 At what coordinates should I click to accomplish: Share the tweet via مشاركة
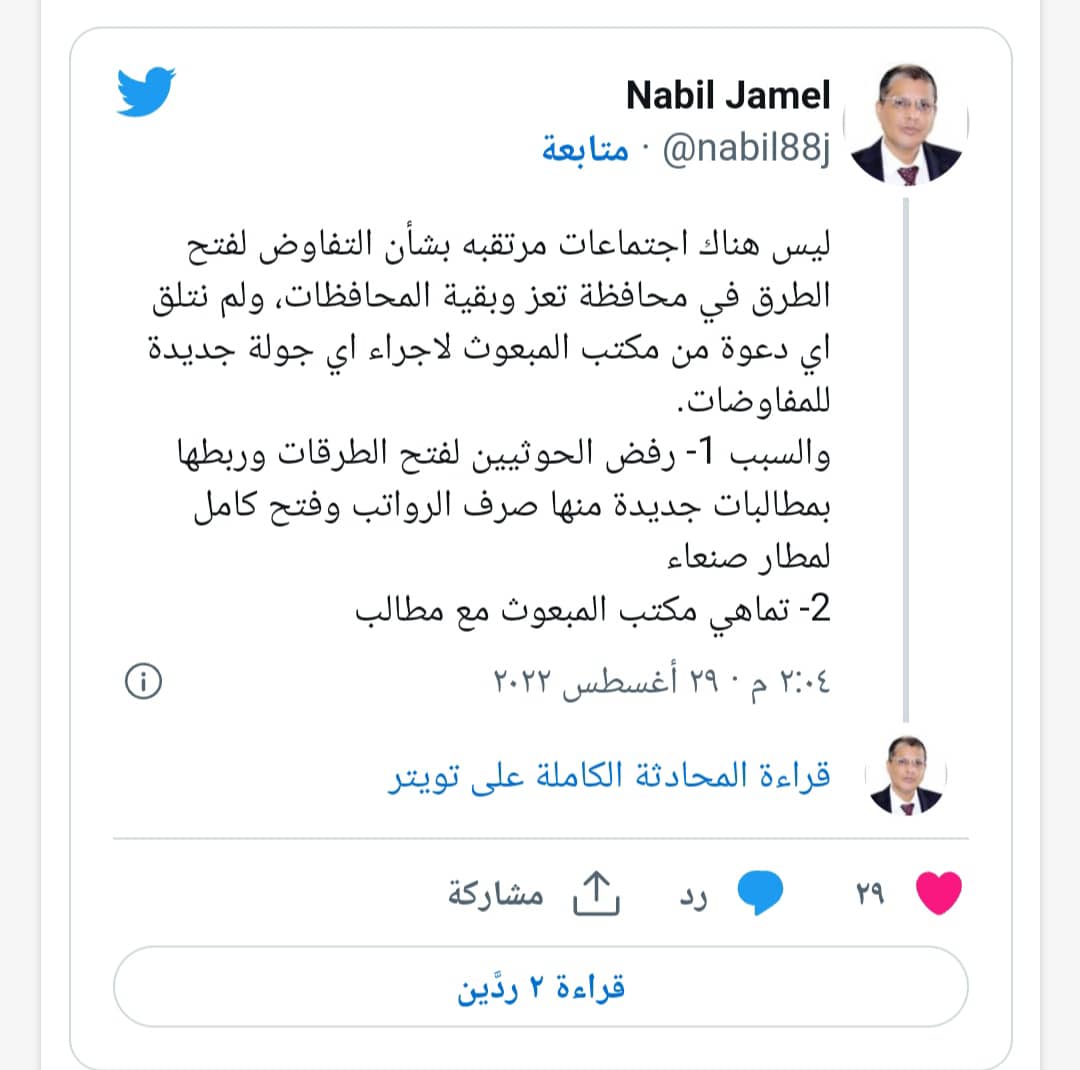coord(535,893)
